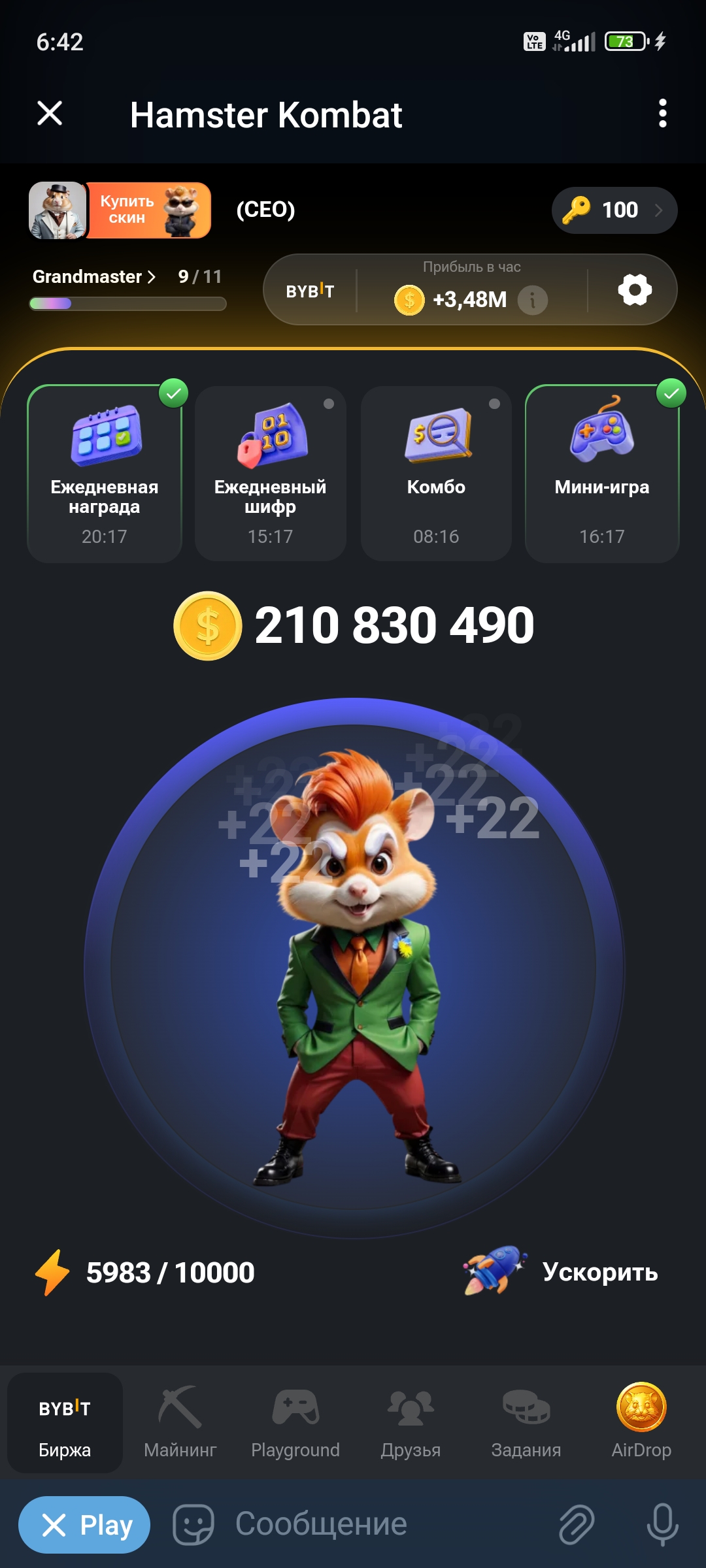
Task: Open the keys balance showing 100
Action: [x=614, y=210]
